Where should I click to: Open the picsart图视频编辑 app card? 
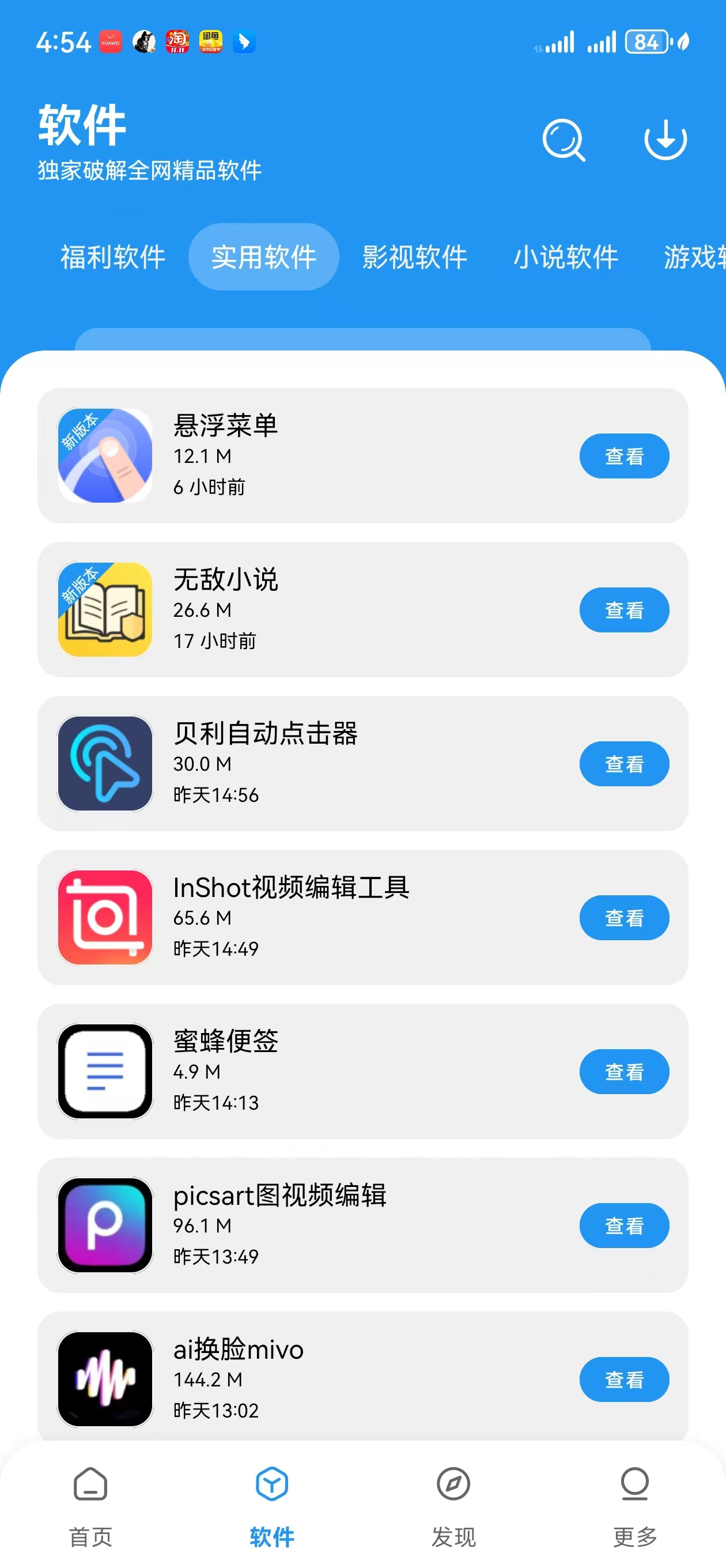(x=362, y=1226)
